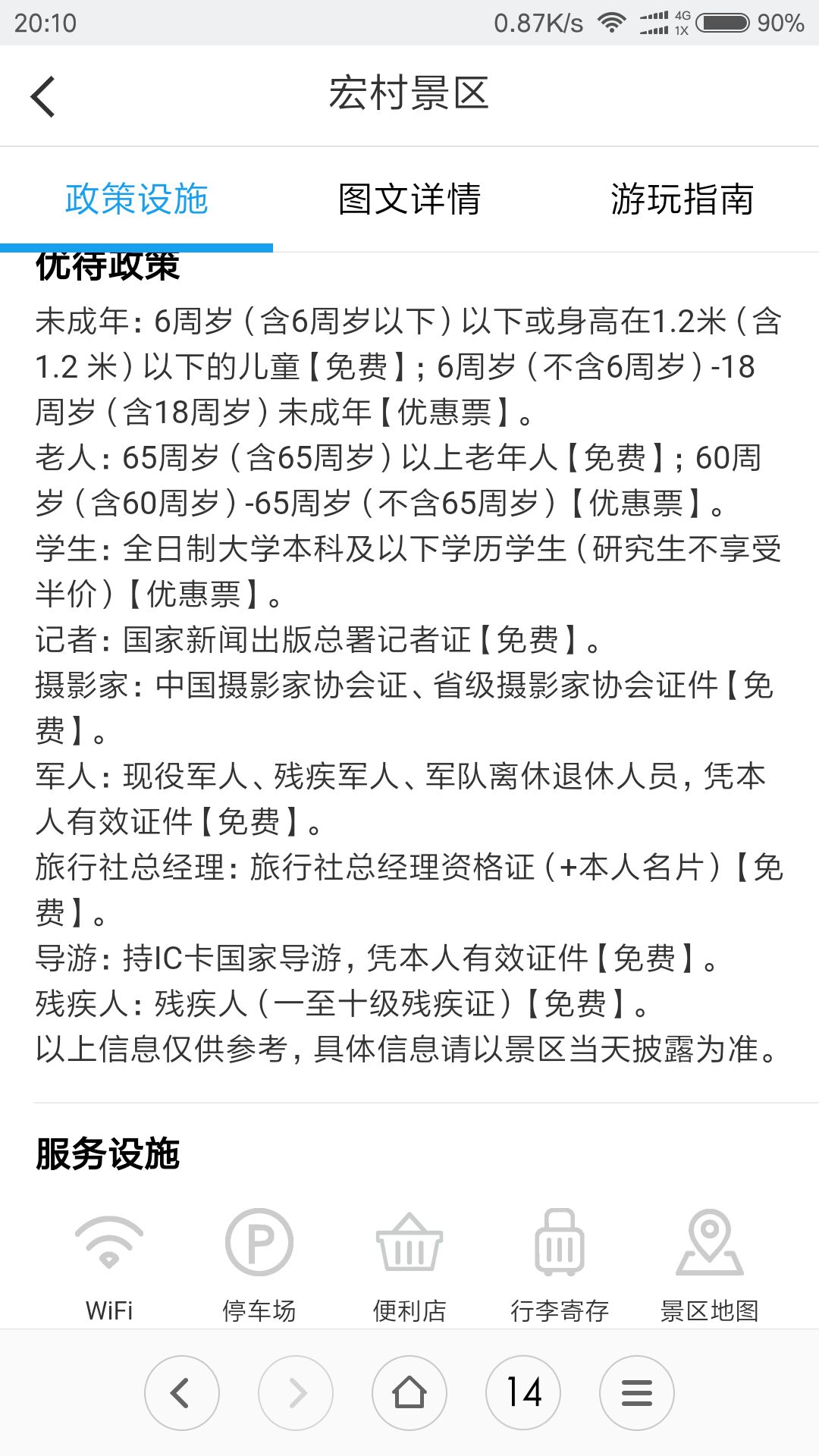819x1456 pixels.
Task: Tap the browser forward arrow button
Action: (296, 1393)
